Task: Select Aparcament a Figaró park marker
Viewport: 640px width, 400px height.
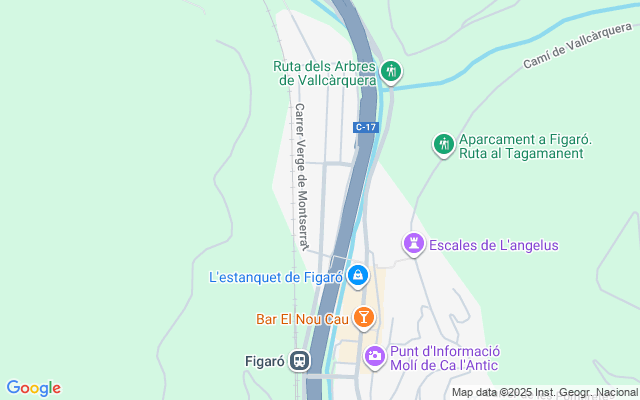Action: click(443, 145)
